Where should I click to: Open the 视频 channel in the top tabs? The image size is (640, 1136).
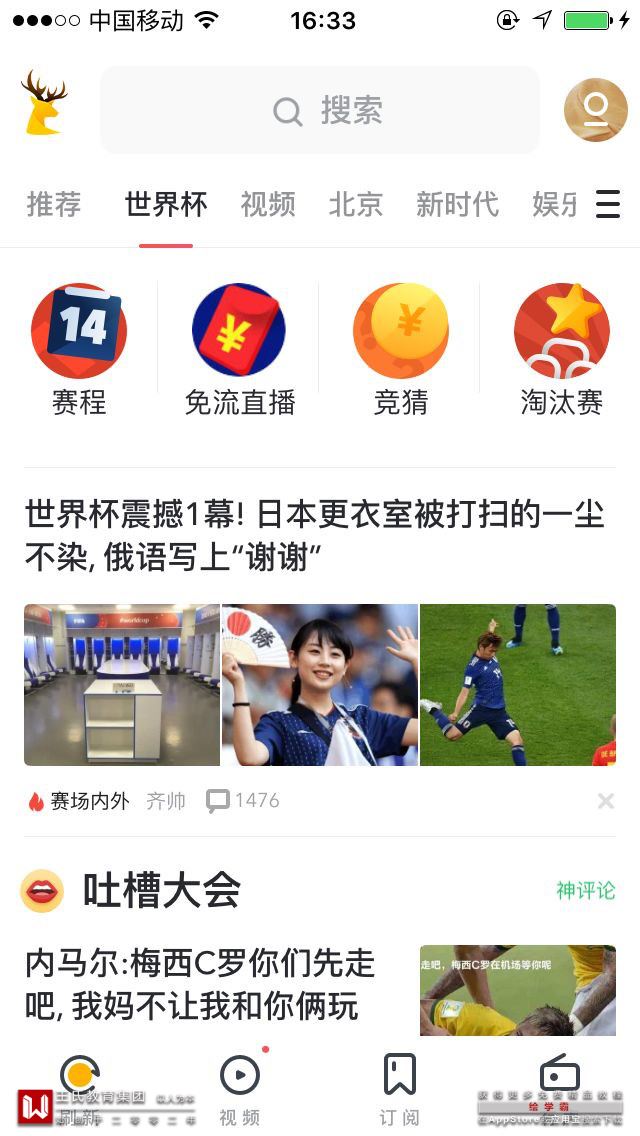coord(268,205)
